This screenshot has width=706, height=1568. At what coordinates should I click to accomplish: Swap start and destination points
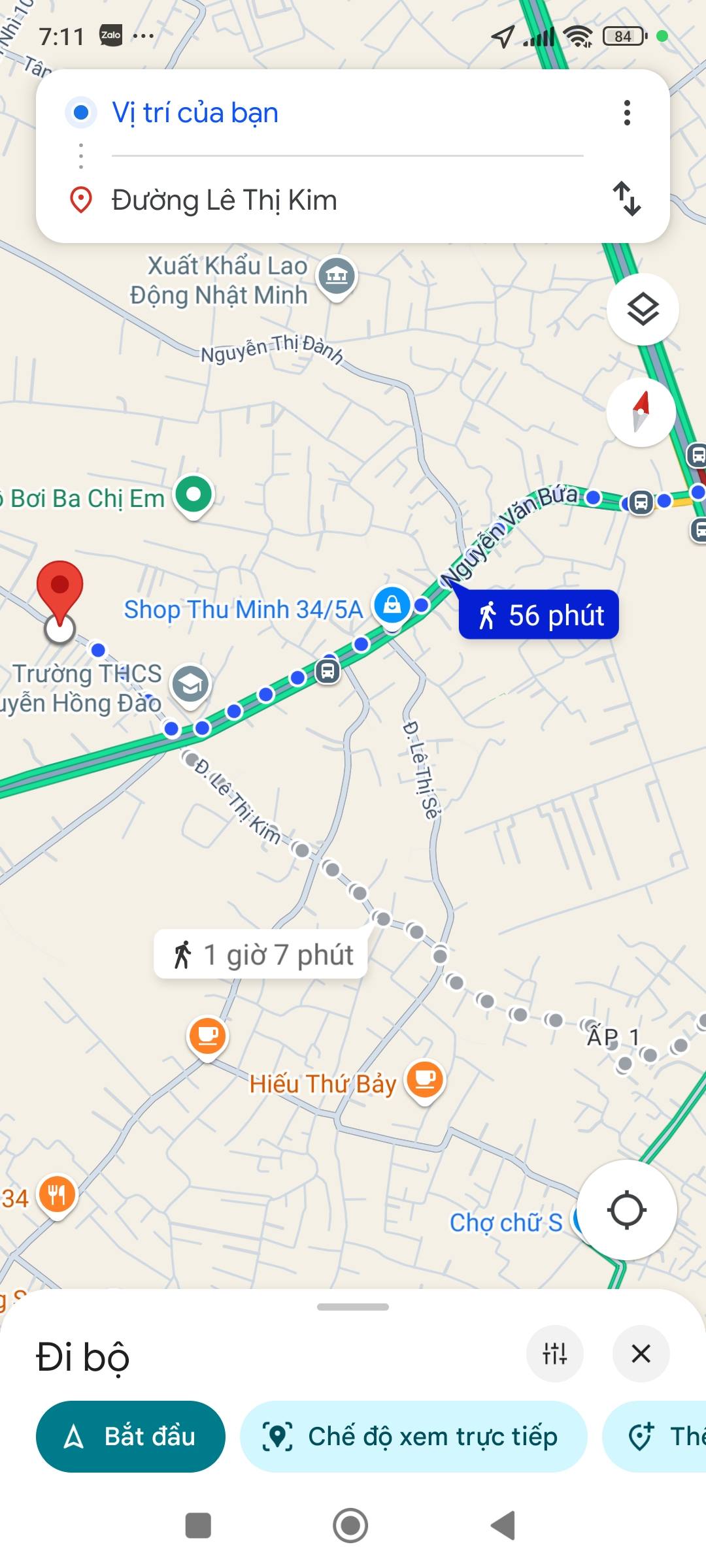[627, 199]
